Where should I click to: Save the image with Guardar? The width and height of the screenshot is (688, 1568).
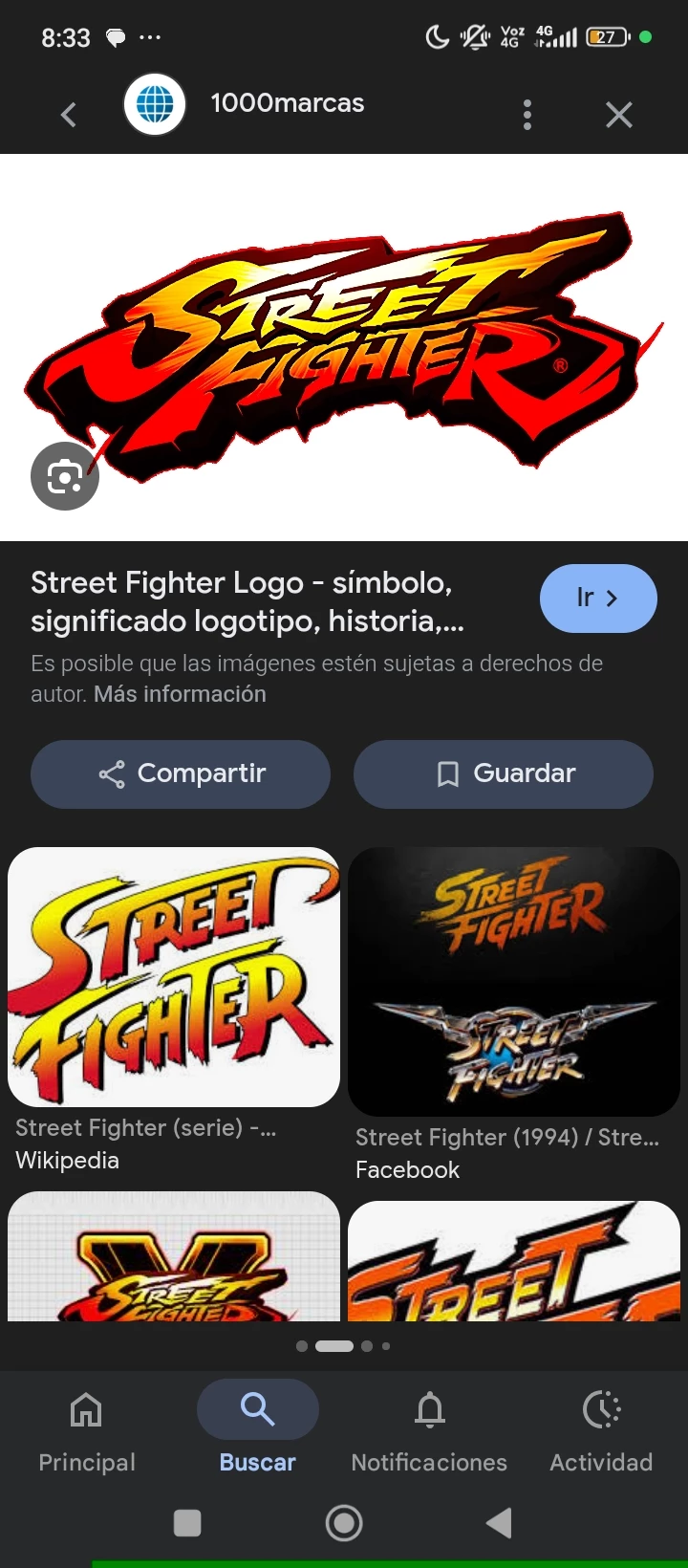(x=504, y=773)
